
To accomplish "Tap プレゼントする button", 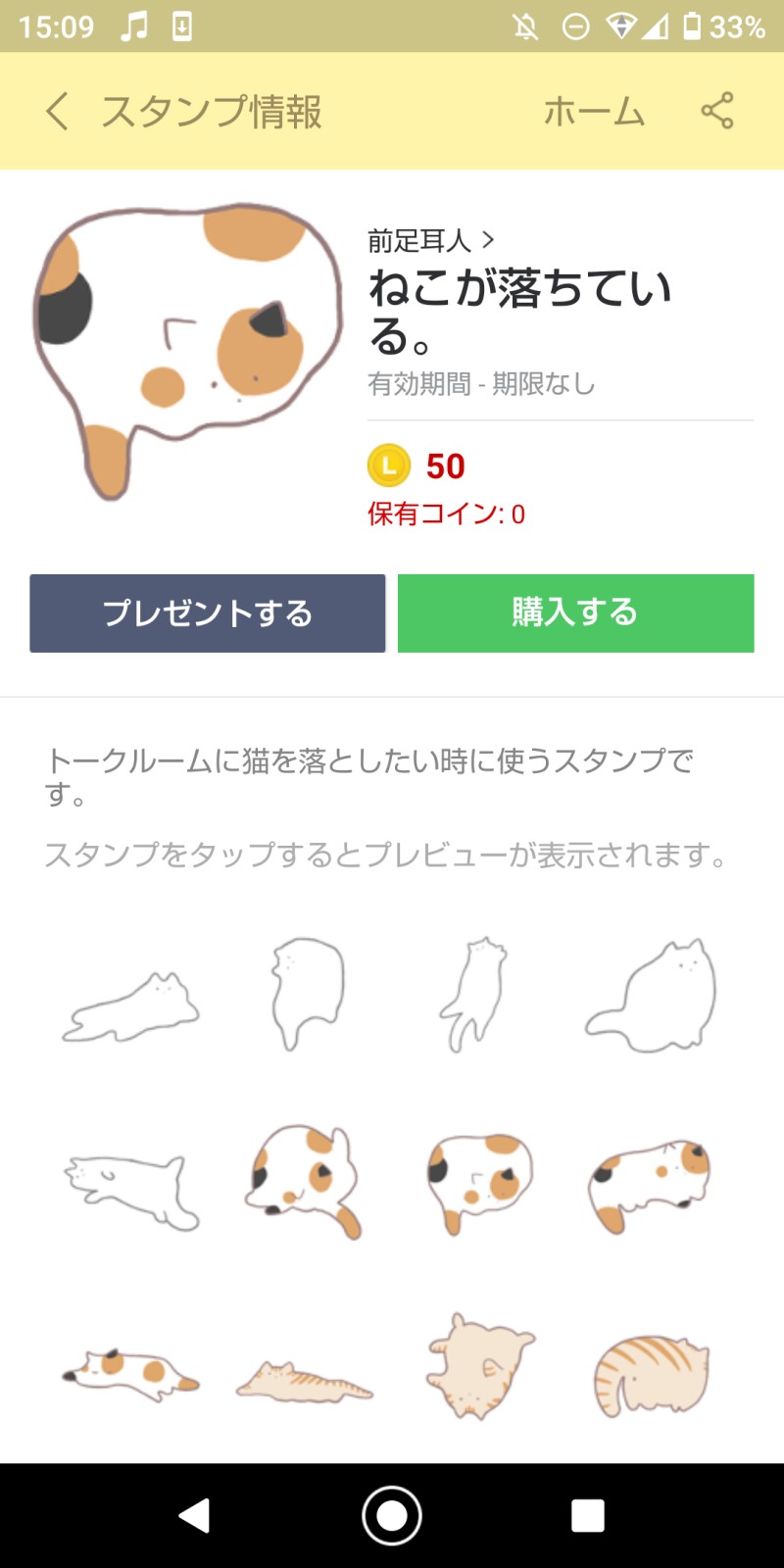I will click(x=208, y=613).
